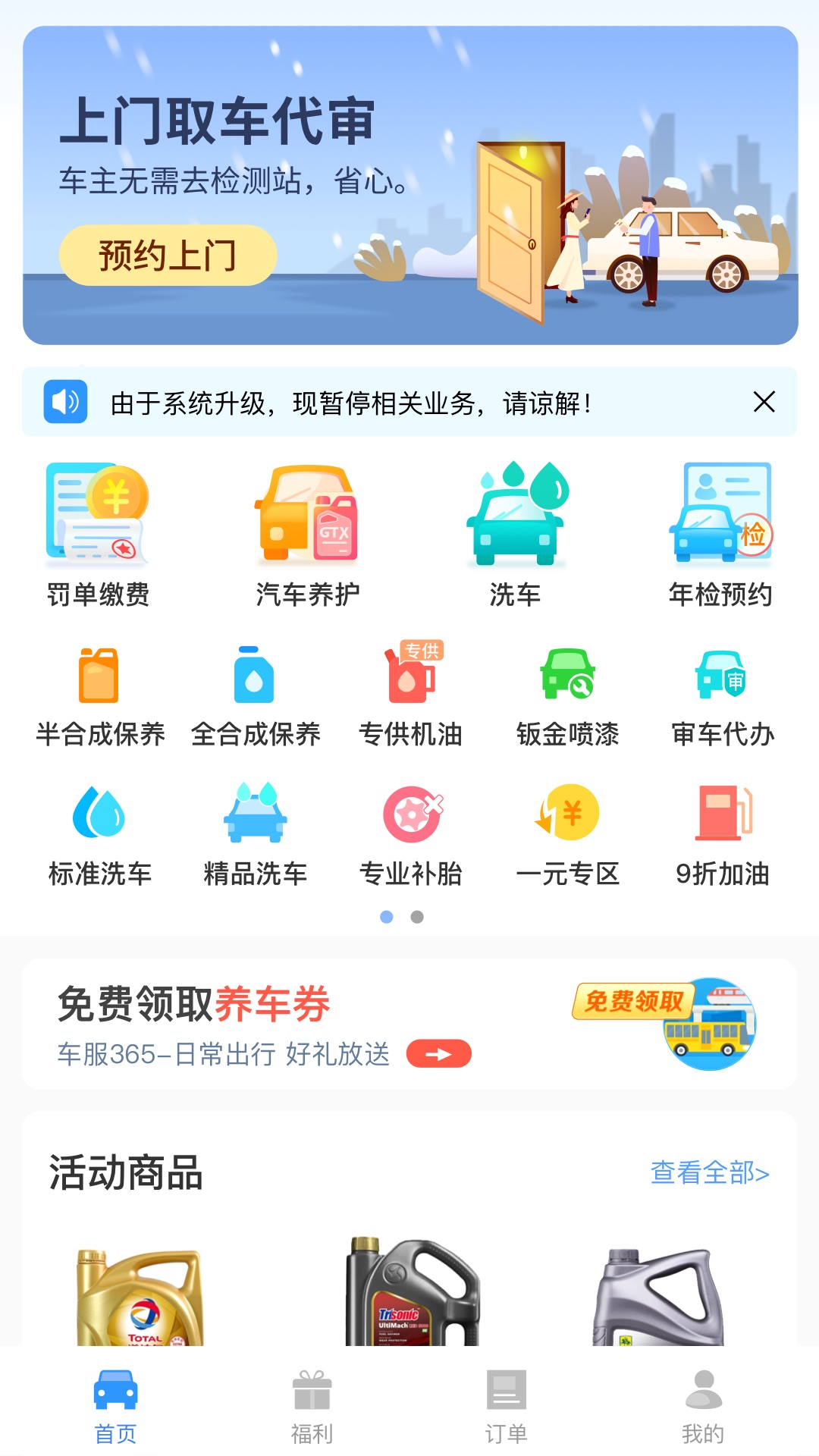Open 罚单缴费 service
Viewport: 819px width, 1456px height.
pos(99,536)
